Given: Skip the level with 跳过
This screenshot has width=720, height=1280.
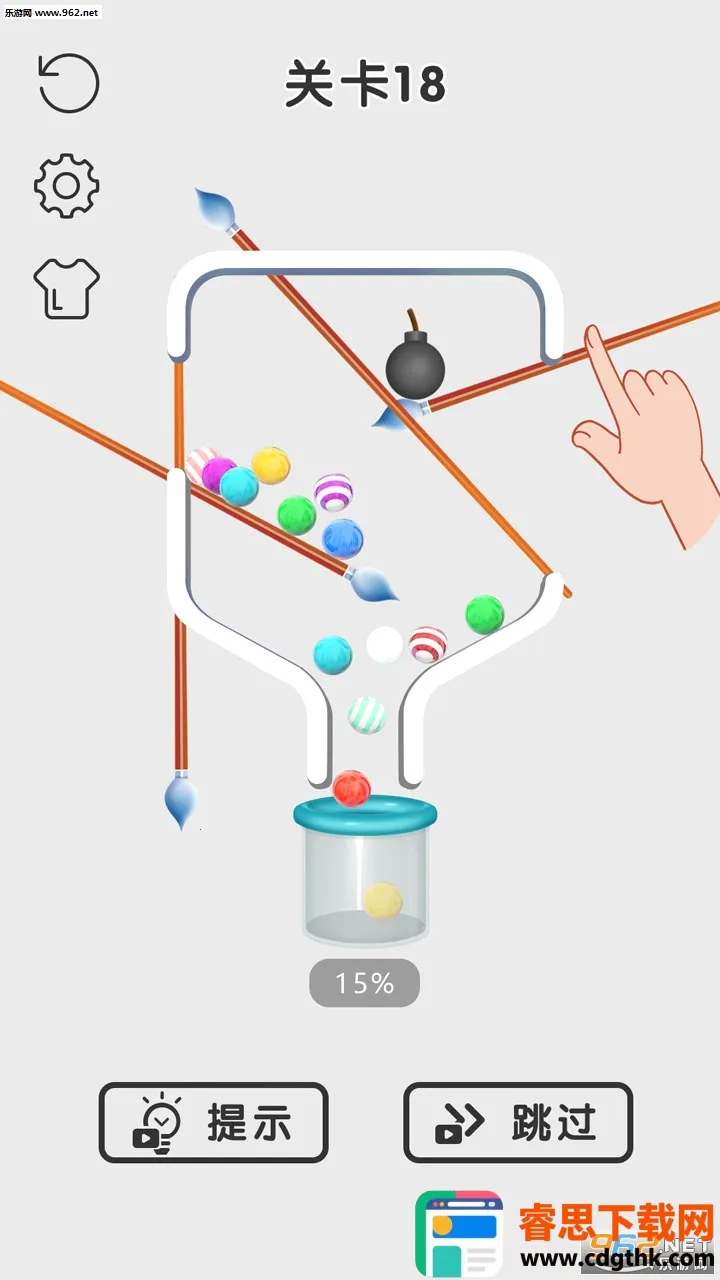Looking at the screenshot, I should (518, 1122).
